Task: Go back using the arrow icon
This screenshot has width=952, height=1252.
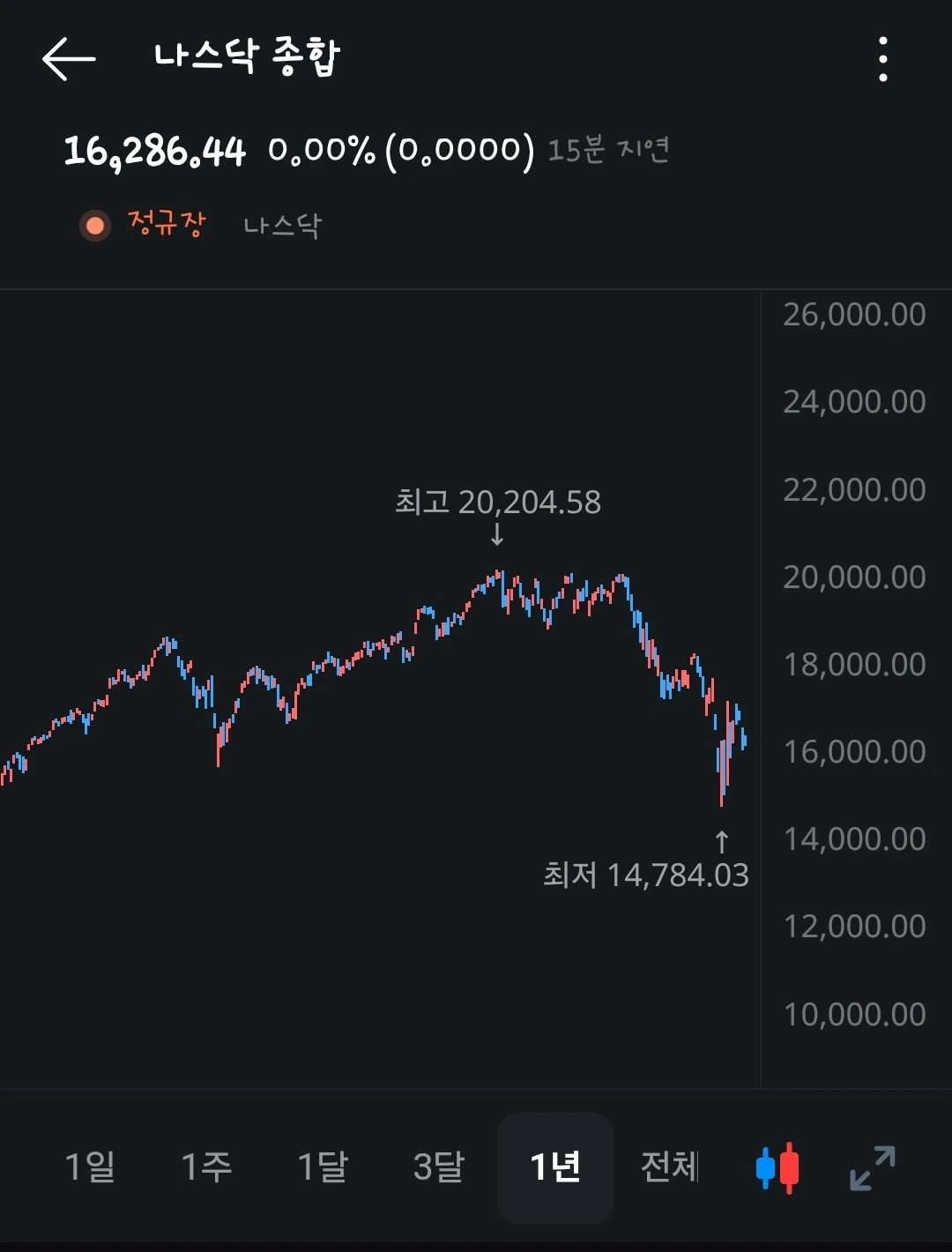Action: coord(69,59)
